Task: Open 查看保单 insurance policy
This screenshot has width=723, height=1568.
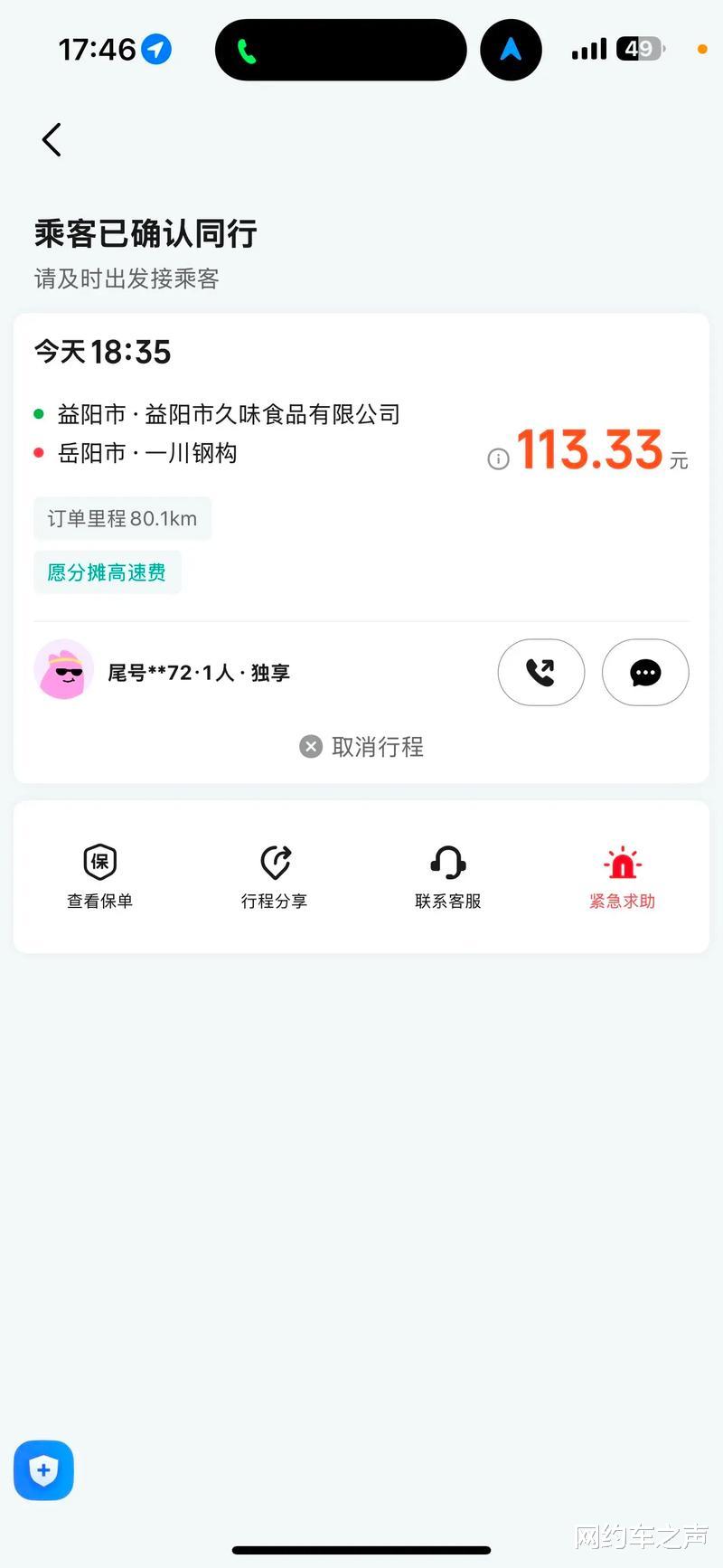Action: (x=100, y=875)
